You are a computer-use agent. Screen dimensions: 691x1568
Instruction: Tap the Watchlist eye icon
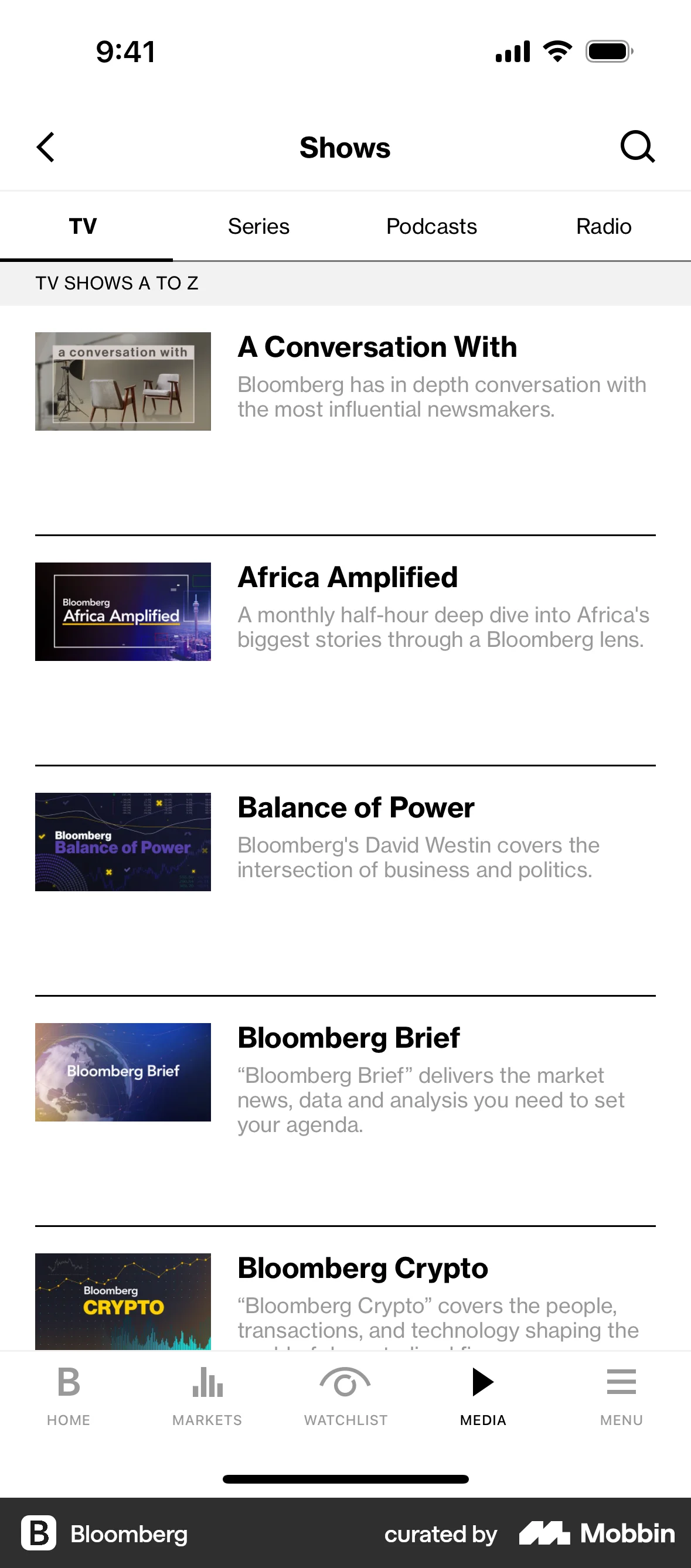[x=345, y=1394]
